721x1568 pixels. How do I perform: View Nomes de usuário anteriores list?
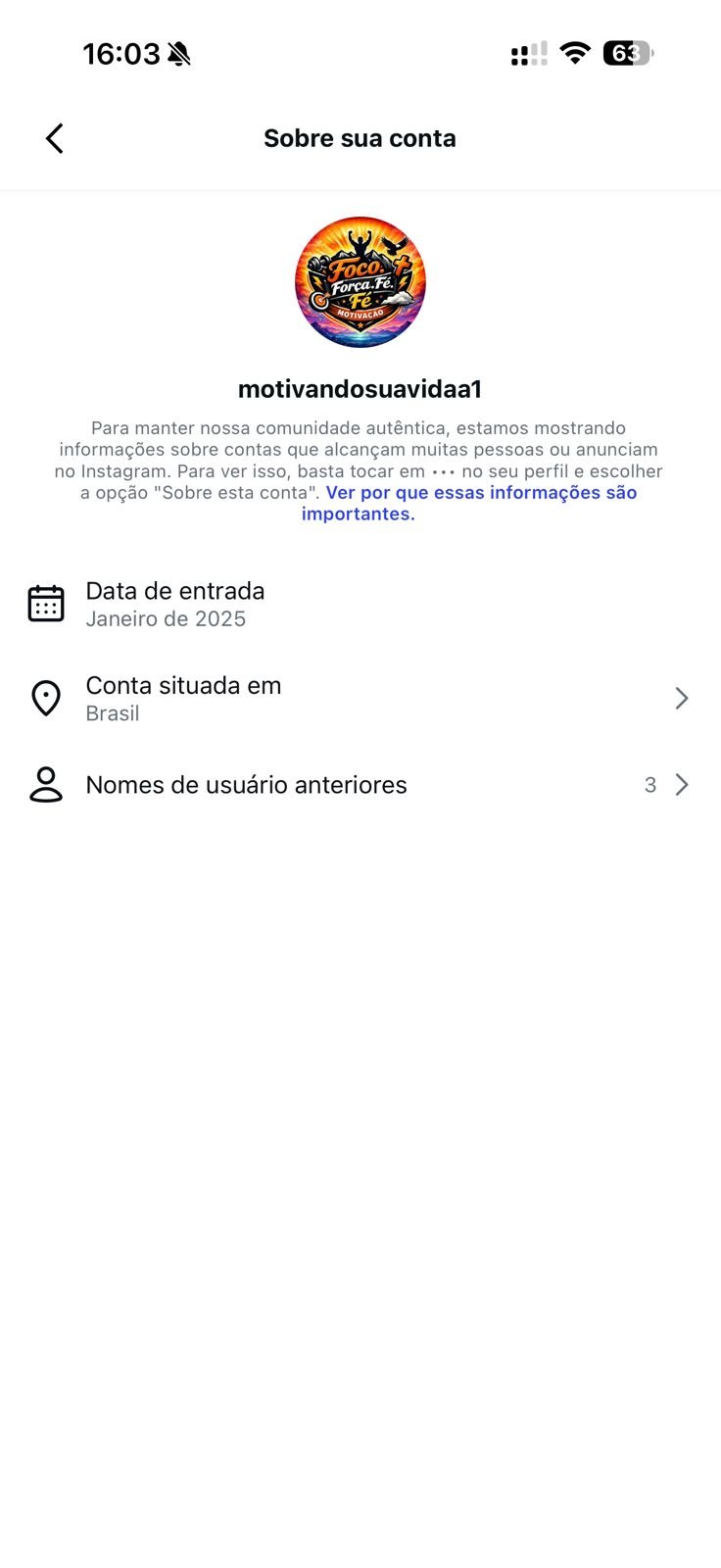click(359, 785)
